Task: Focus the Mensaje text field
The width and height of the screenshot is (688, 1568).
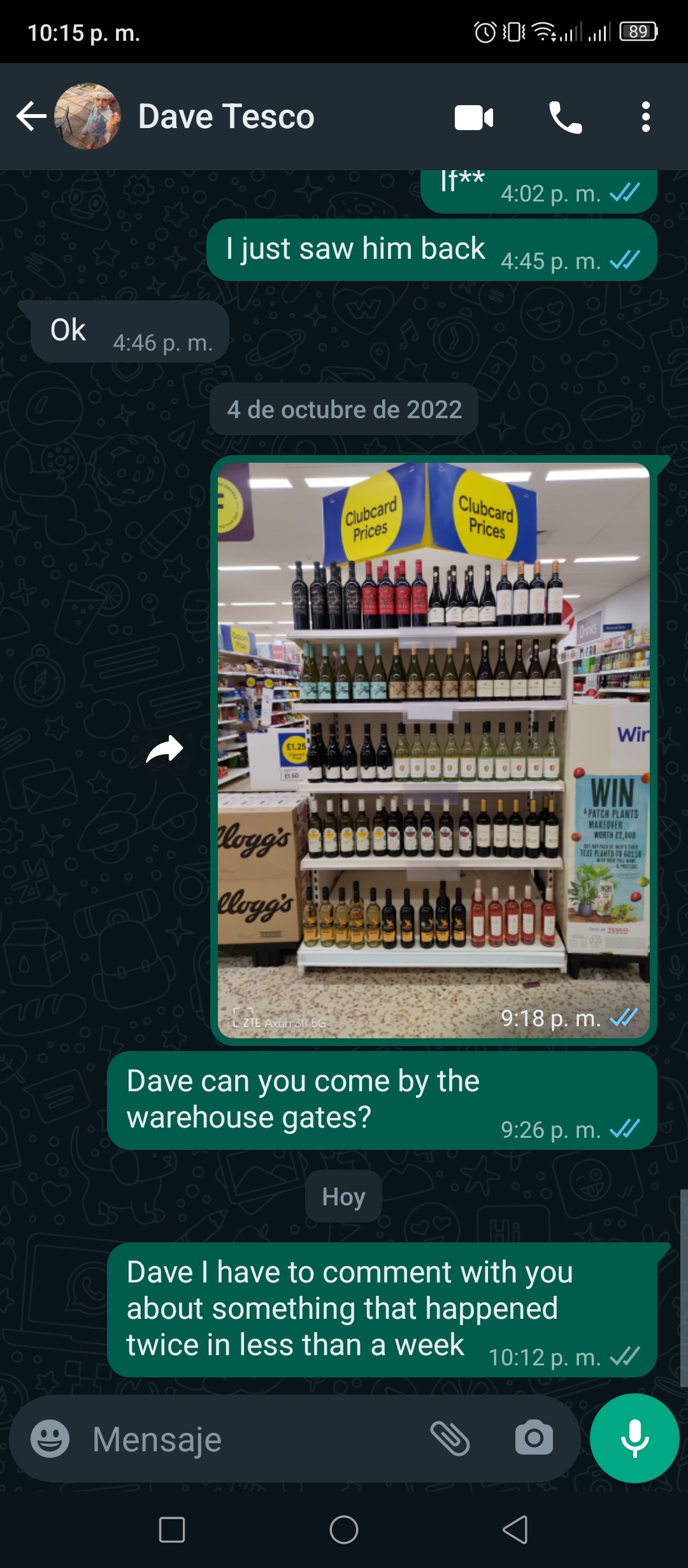Action: [255, 1439]
